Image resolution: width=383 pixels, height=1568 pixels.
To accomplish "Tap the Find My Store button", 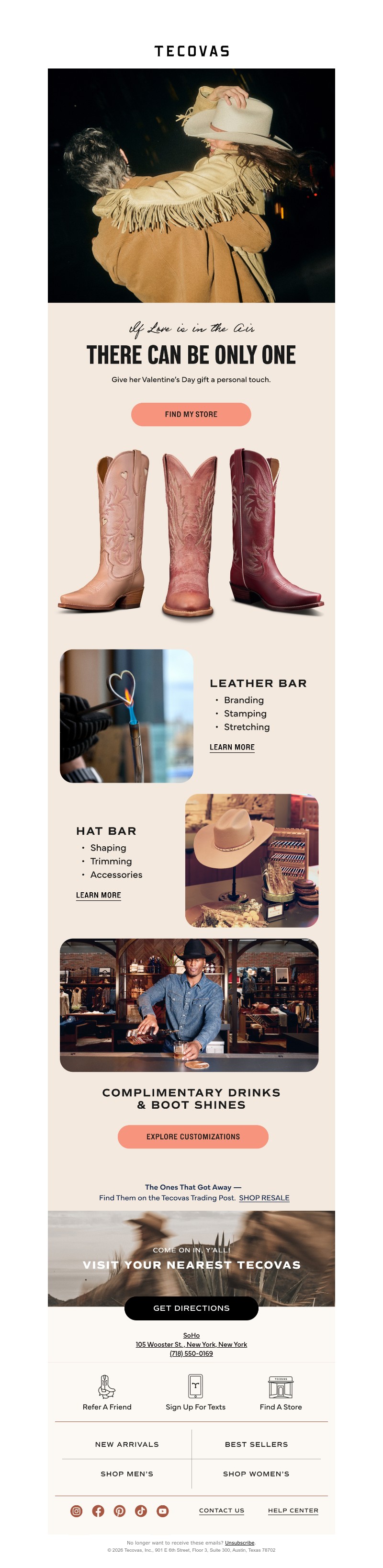I will (x=191, y=414).
